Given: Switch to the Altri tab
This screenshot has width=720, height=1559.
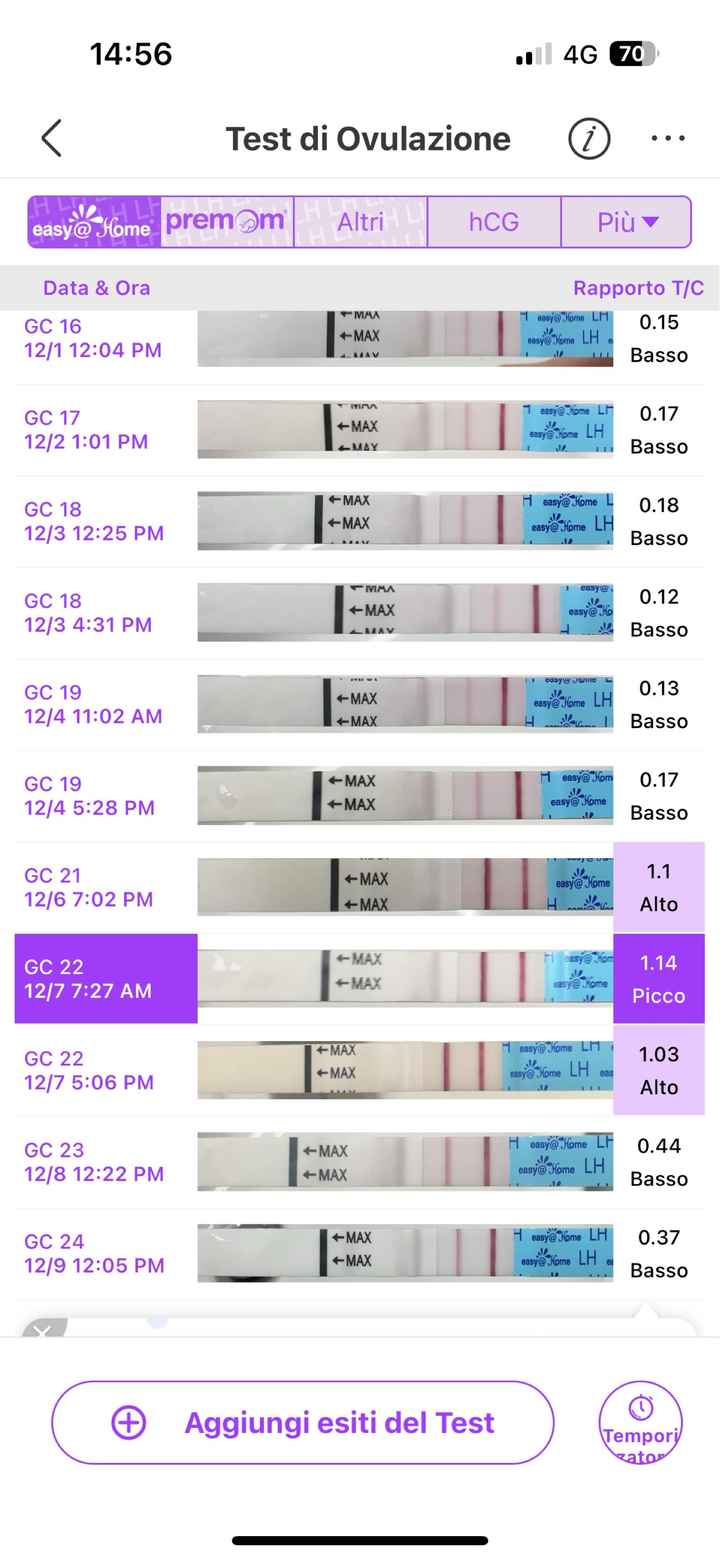Looking at the screenshot, I should [360, 222].
